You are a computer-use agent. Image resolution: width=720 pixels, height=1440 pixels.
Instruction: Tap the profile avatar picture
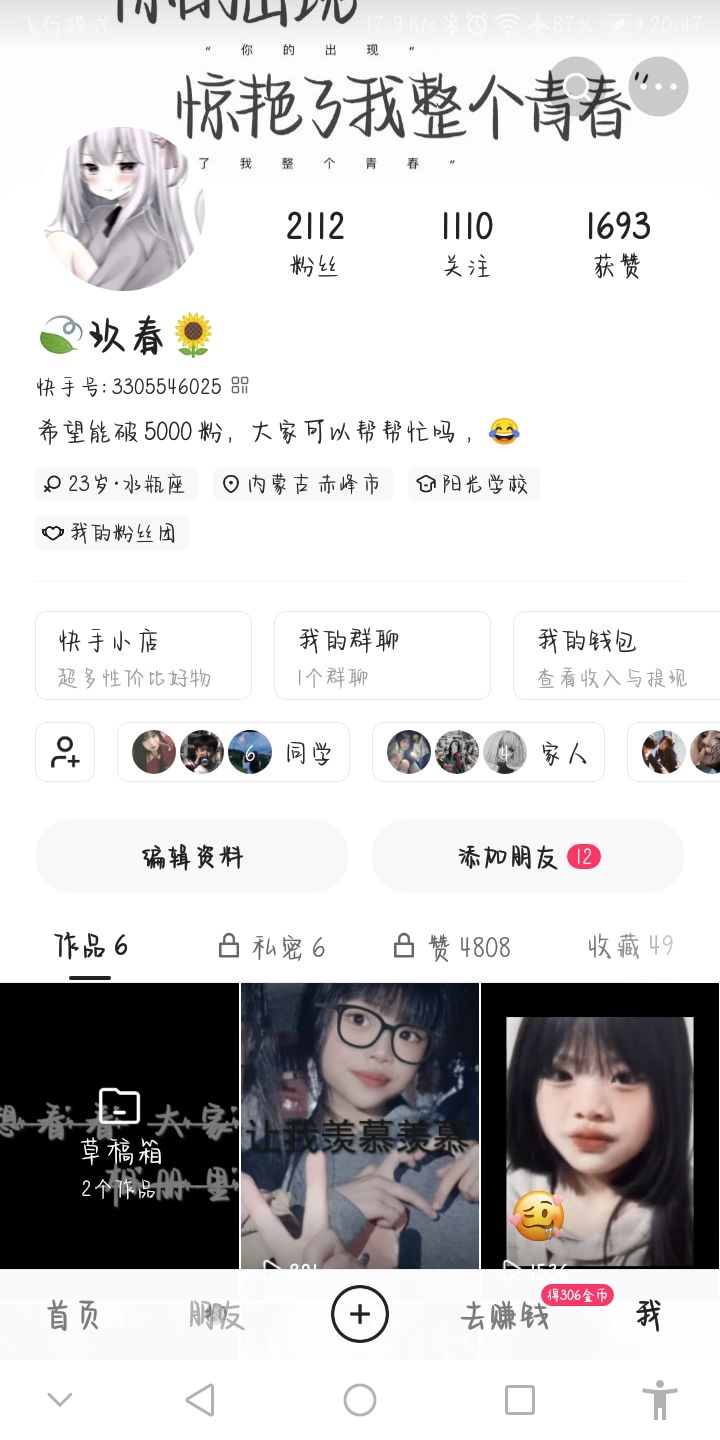pos(124,209)
